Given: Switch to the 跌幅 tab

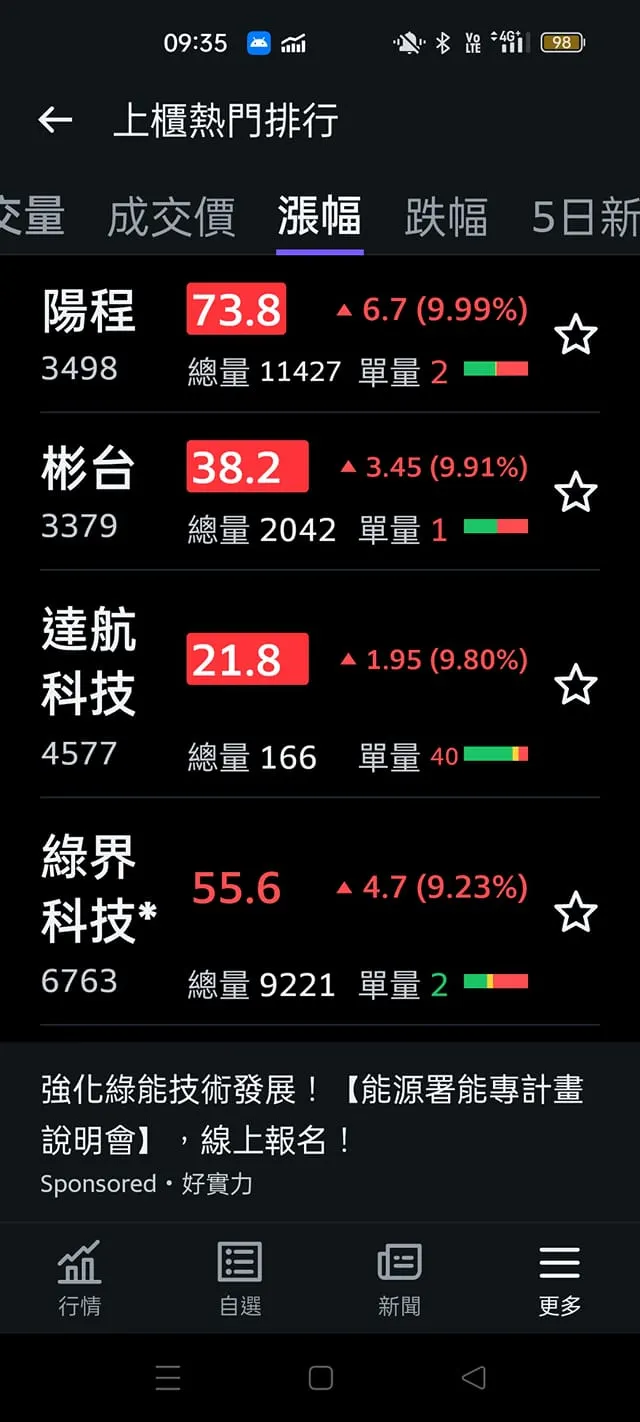Looking at the screenshot, I should click(x=446, y=217).
